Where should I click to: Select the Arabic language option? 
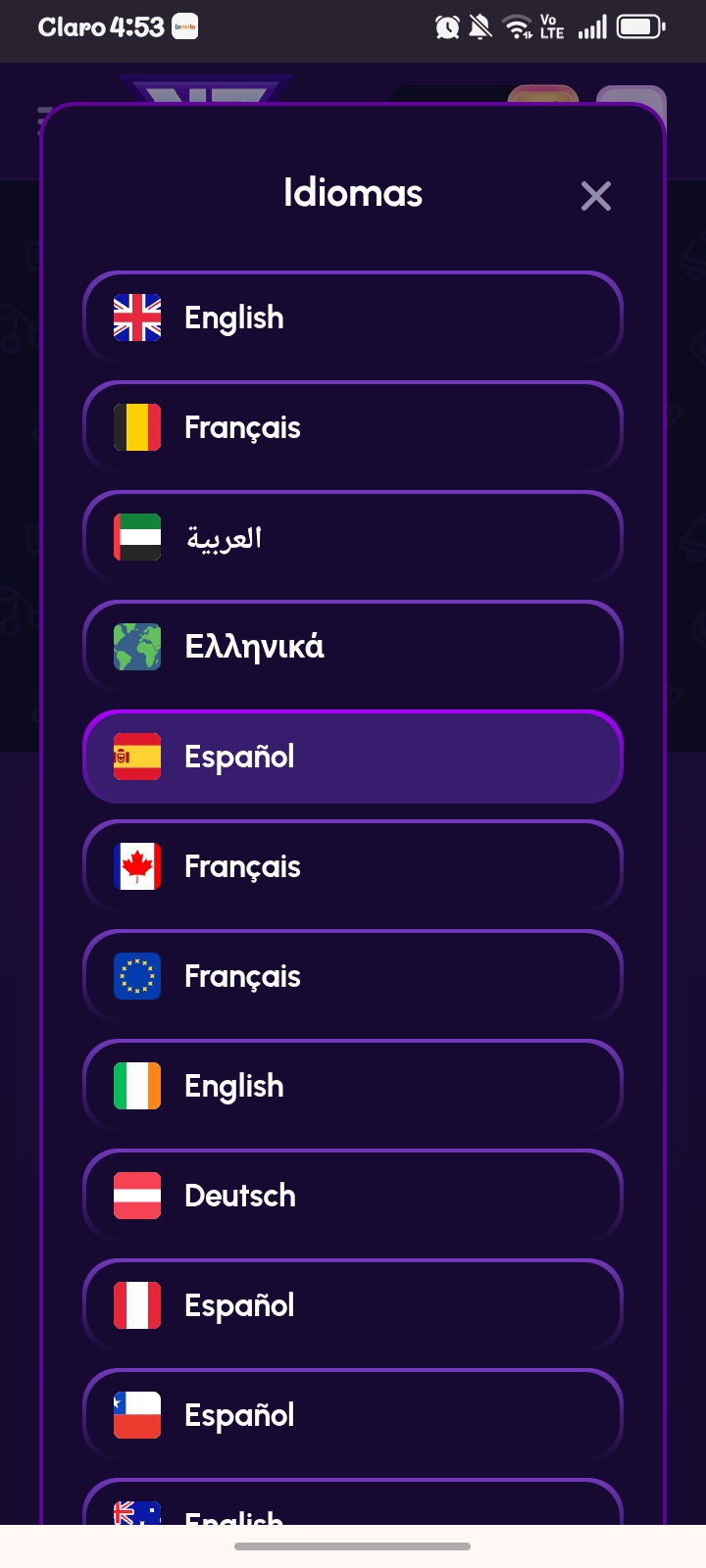point(353,537)
